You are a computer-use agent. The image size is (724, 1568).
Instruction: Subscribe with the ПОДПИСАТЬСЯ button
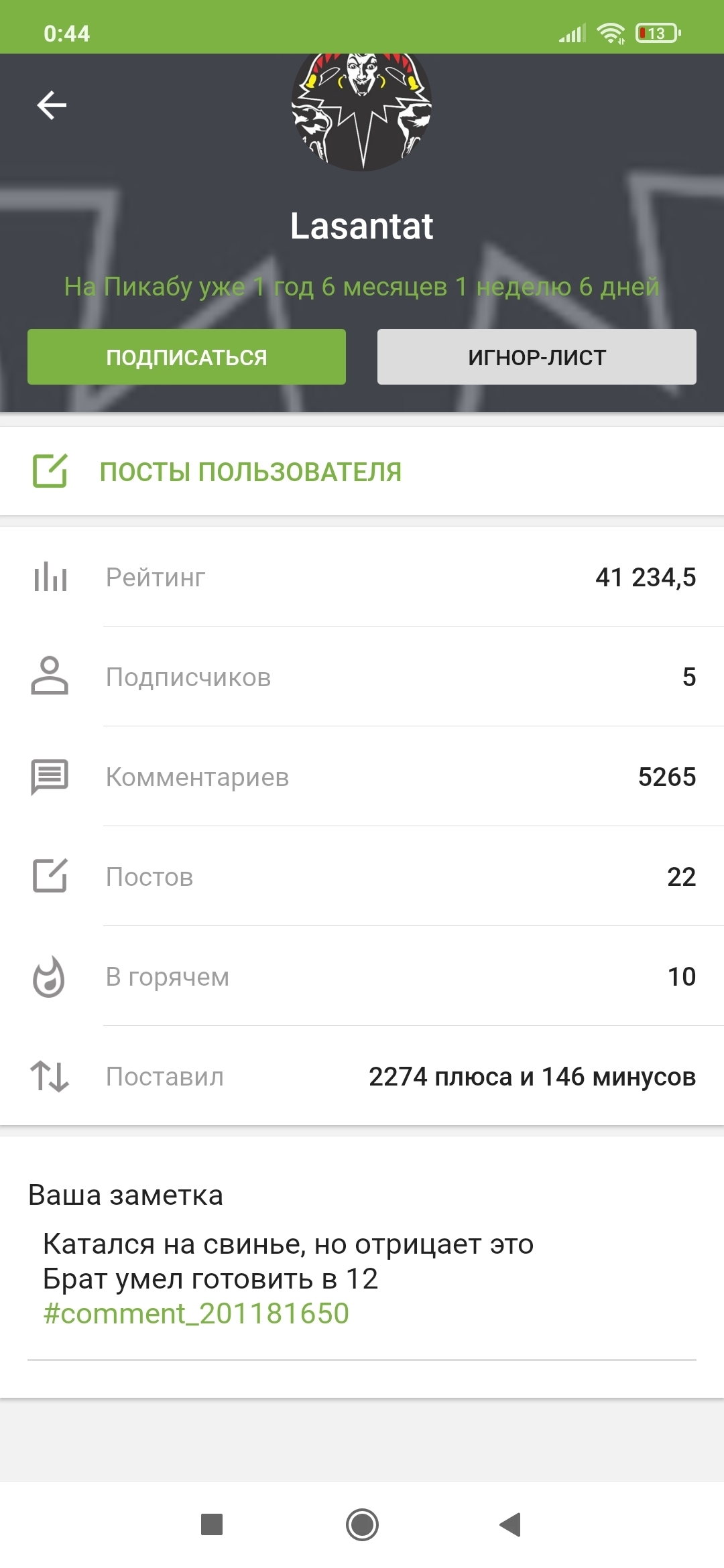[x=186, y=357]
